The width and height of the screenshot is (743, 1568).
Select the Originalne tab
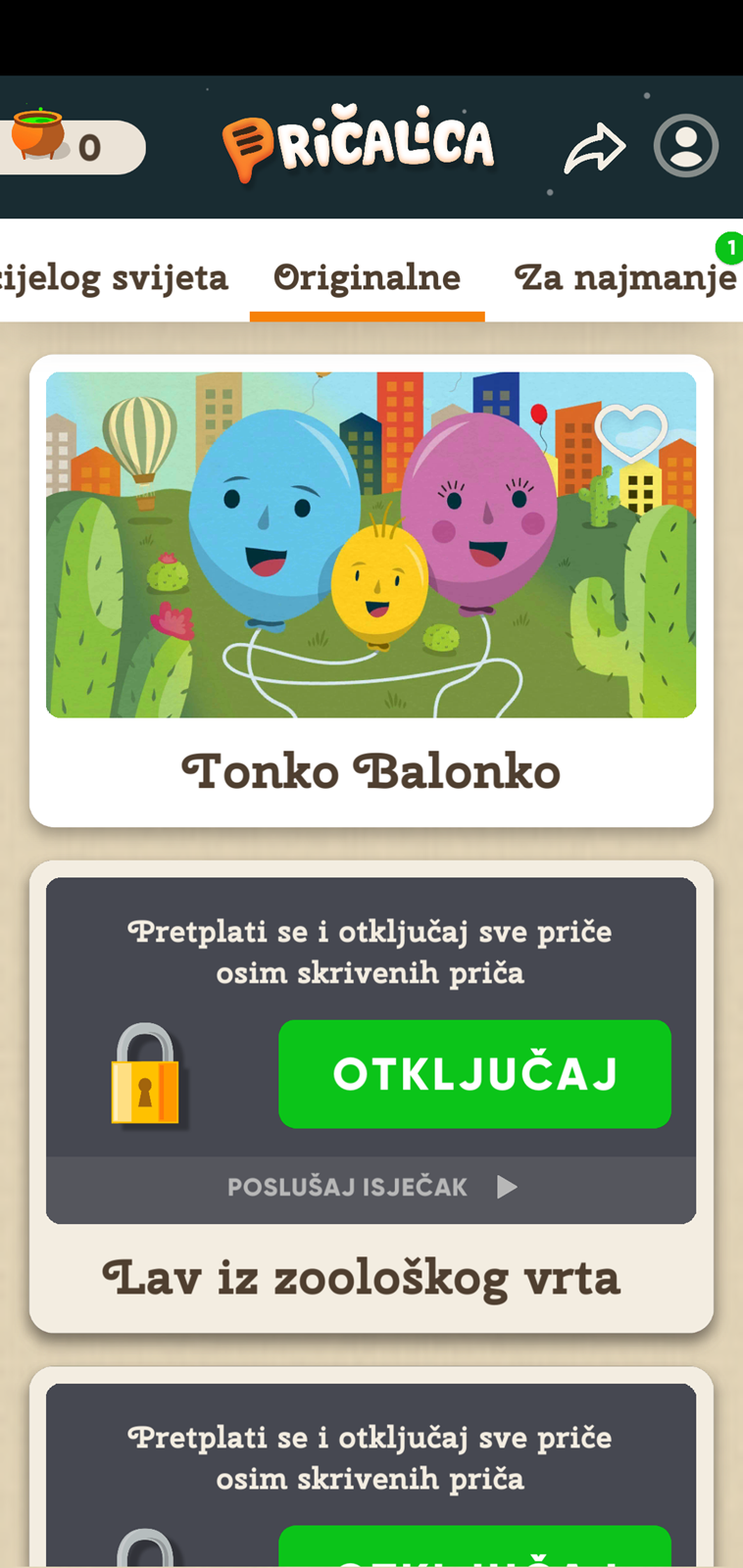pos(367,277)
